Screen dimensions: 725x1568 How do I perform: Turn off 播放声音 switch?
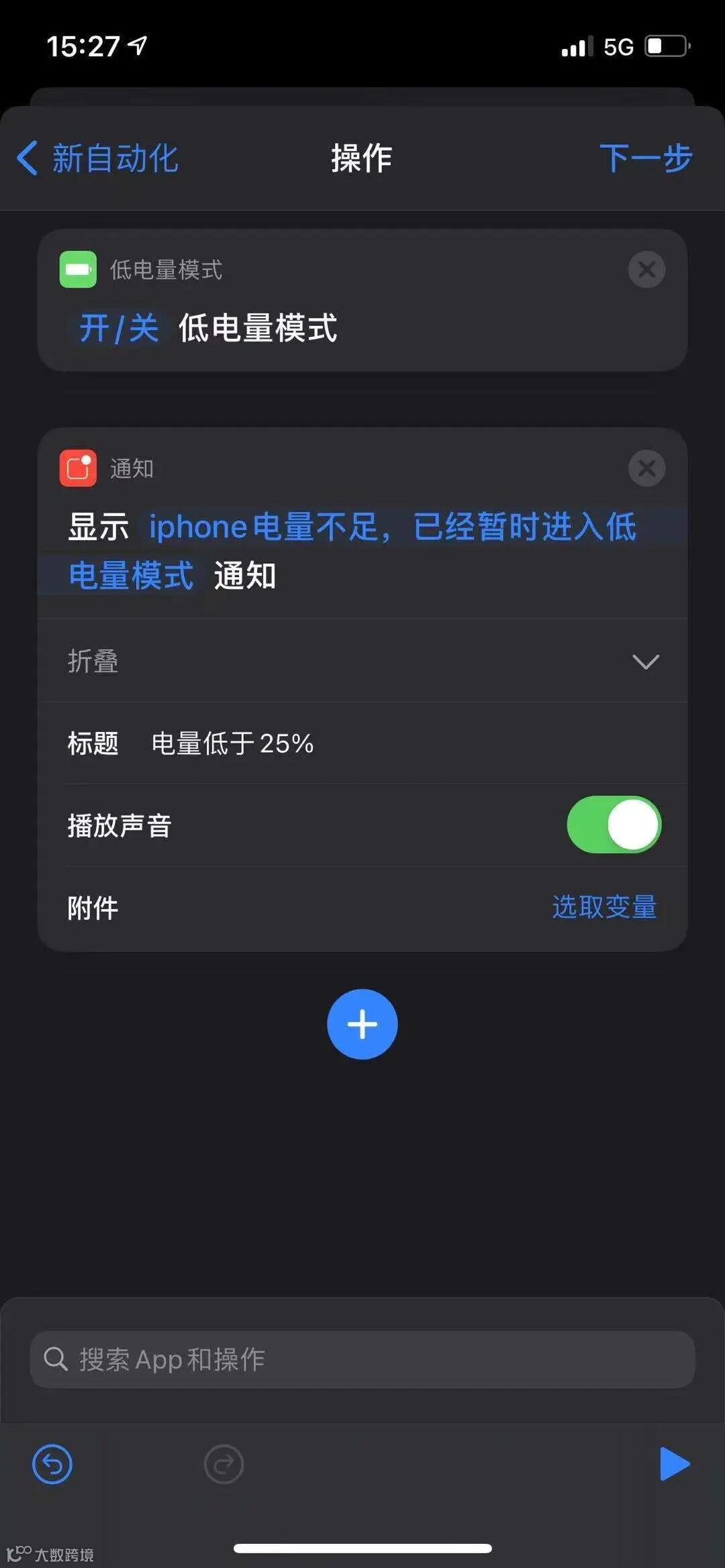[x=614, y=825]
